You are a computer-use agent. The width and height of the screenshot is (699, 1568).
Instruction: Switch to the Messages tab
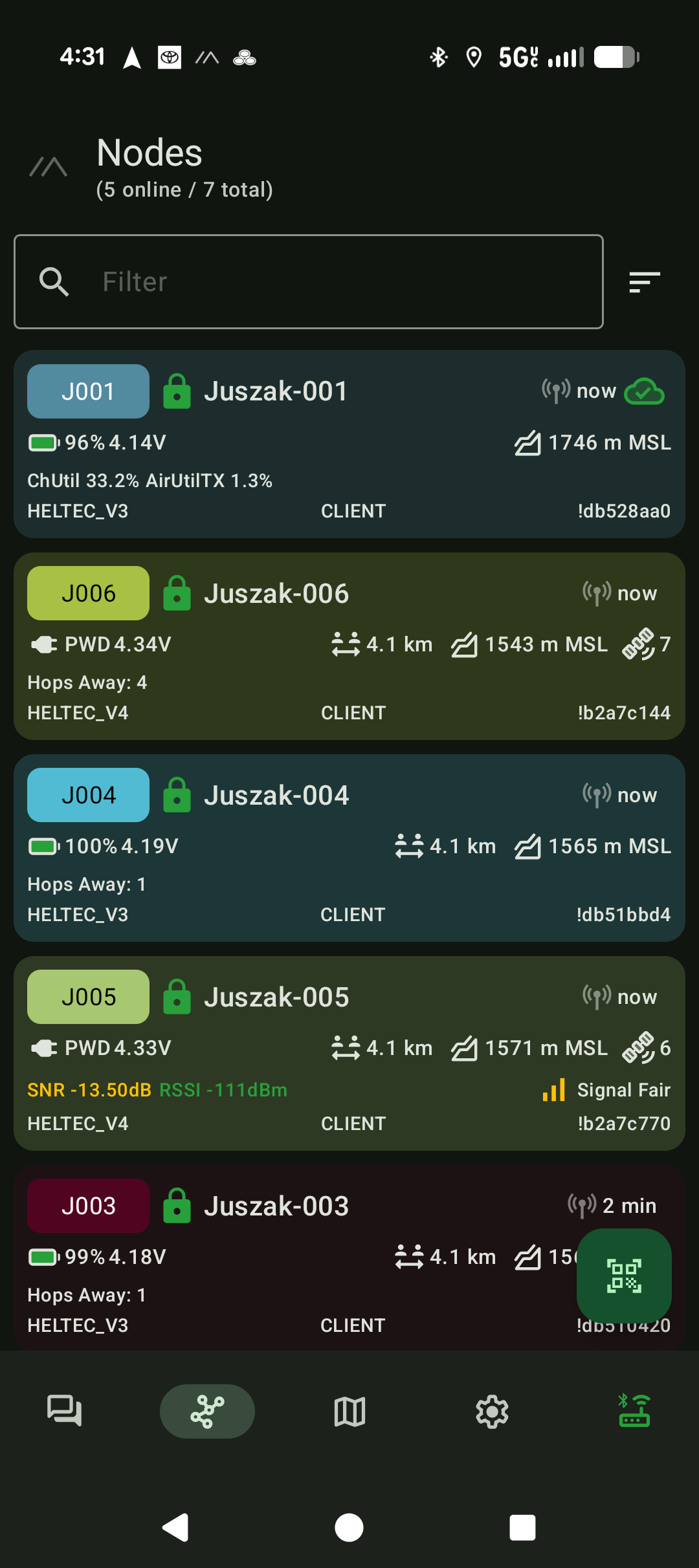65,1411
